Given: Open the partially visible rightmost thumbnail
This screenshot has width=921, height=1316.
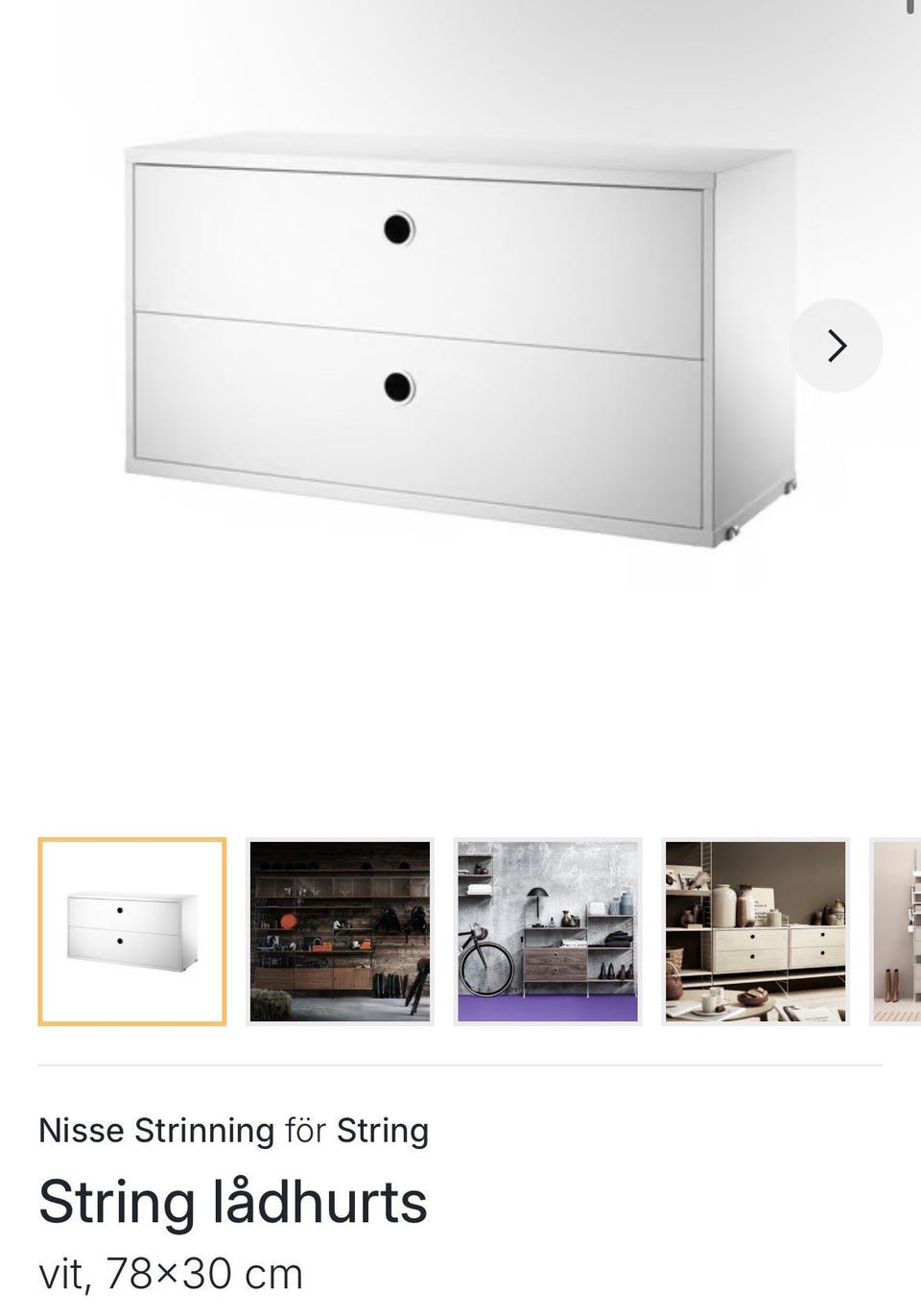Looking at the screenshot, I should coord(894,929).
